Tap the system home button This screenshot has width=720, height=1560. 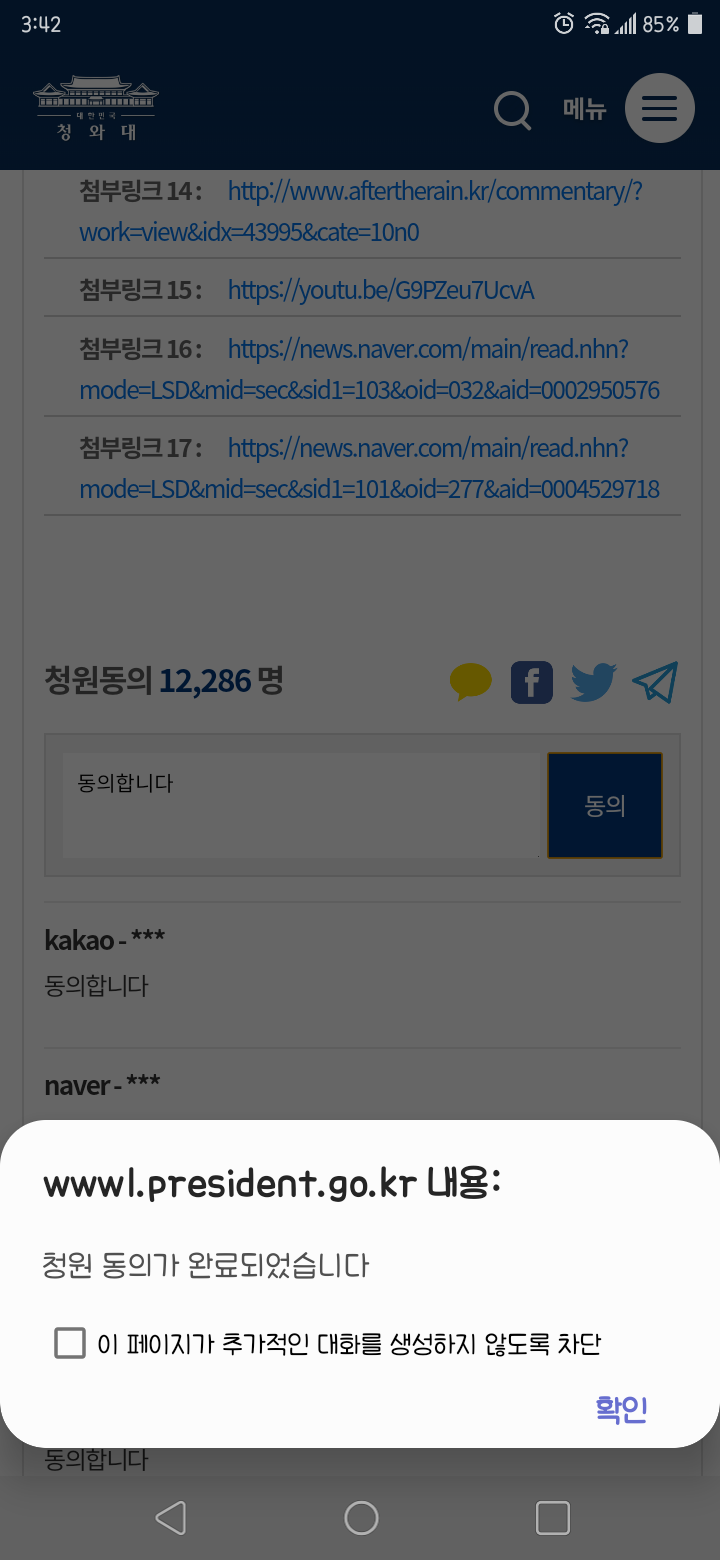pos(361,1517)
